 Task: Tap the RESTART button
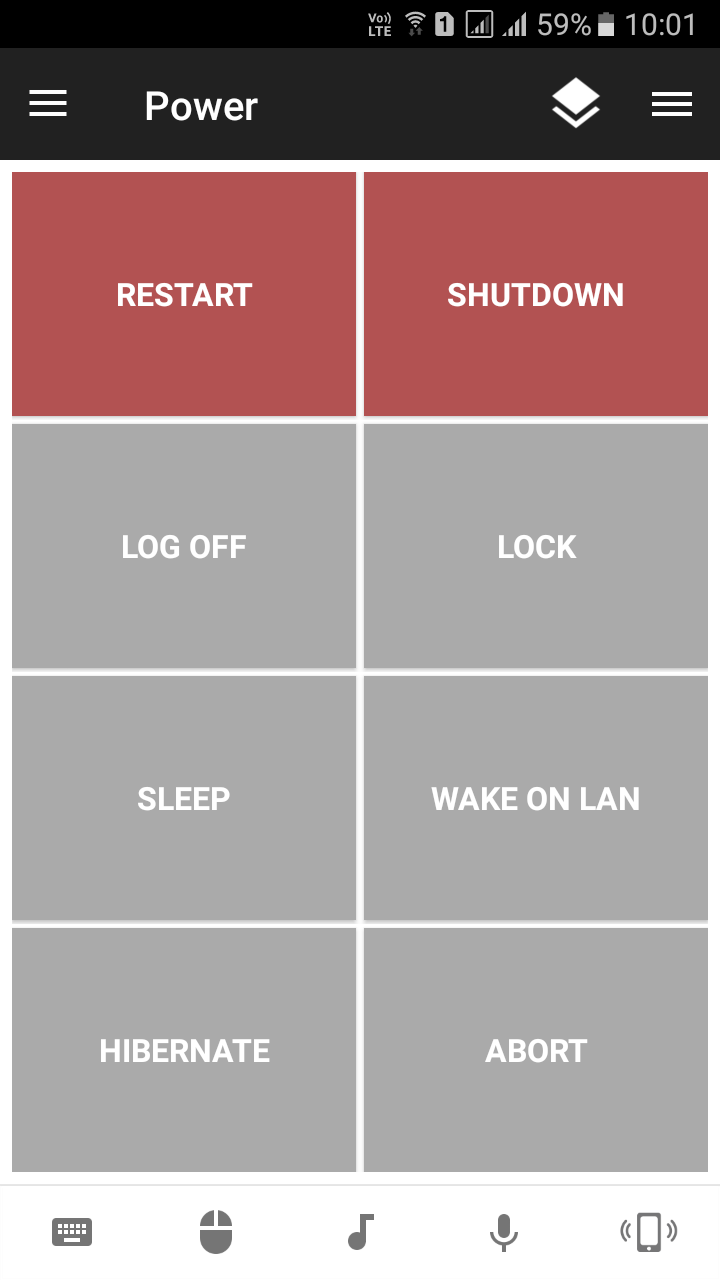[184, 294]
